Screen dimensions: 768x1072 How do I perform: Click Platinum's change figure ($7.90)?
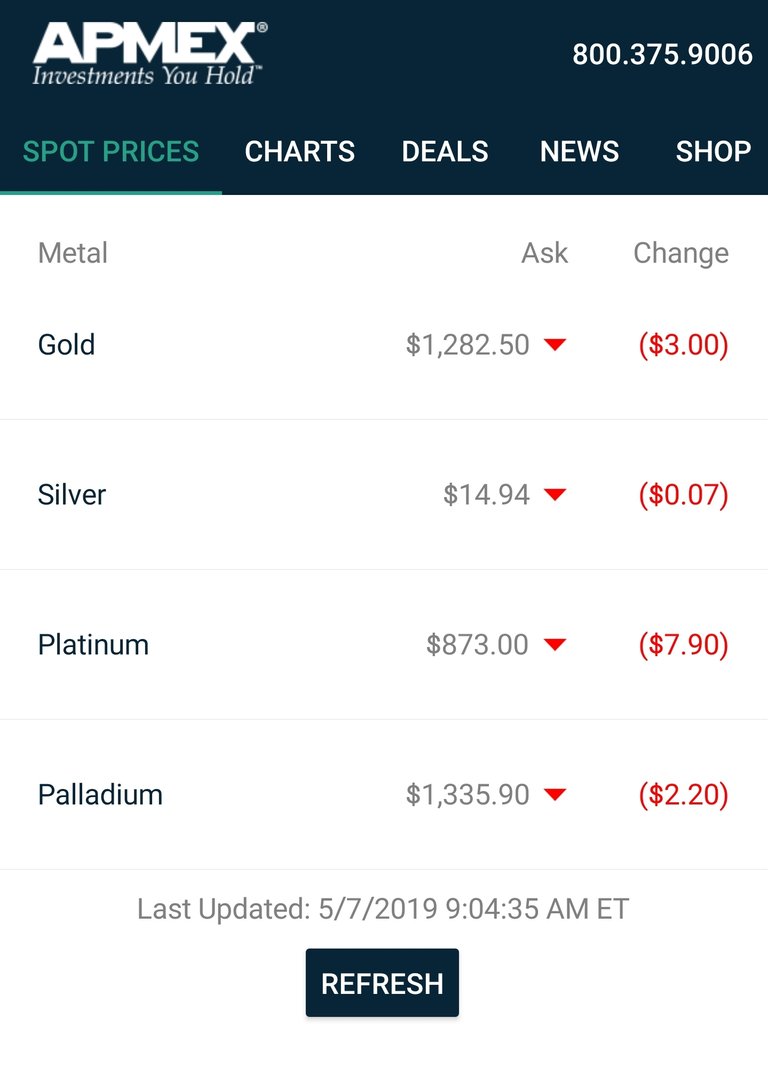[x=682, y=644]
